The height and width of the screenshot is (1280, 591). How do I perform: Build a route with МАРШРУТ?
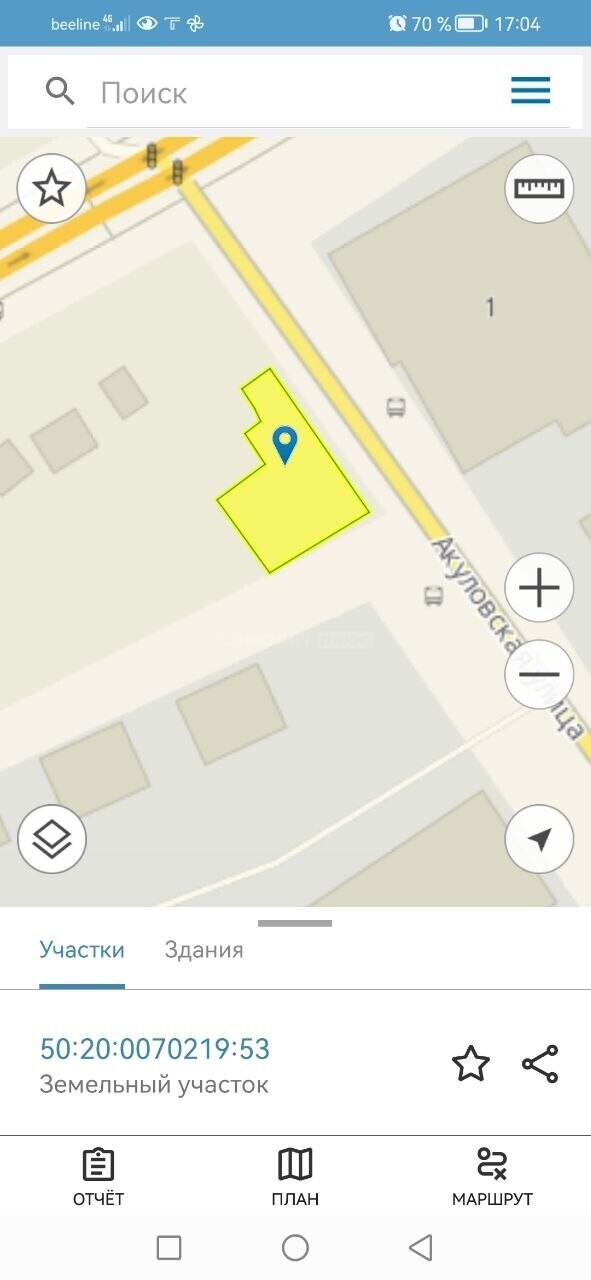point(492,1177)
